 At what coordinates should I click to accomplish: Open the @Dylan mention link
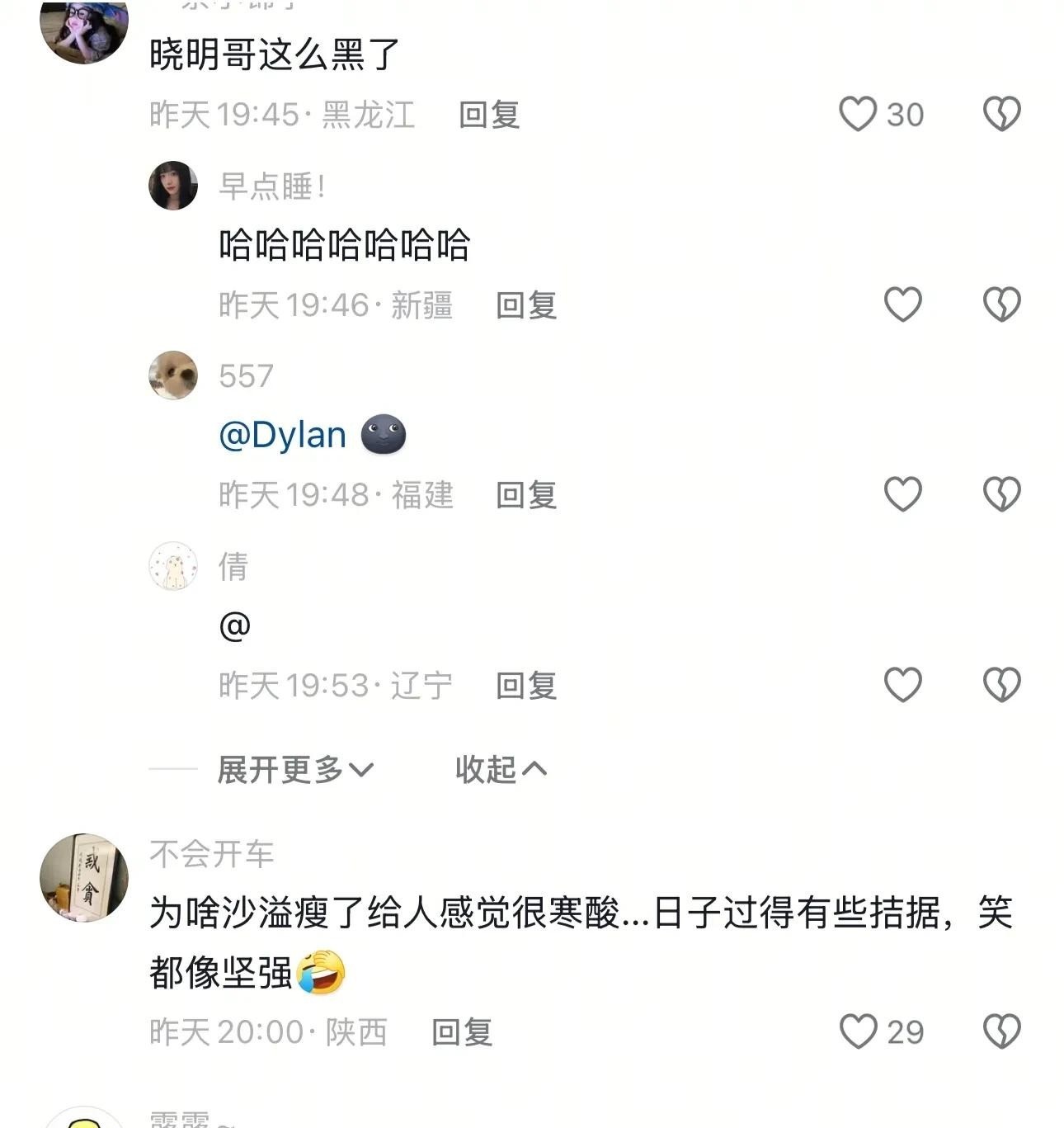pos(282,435)
